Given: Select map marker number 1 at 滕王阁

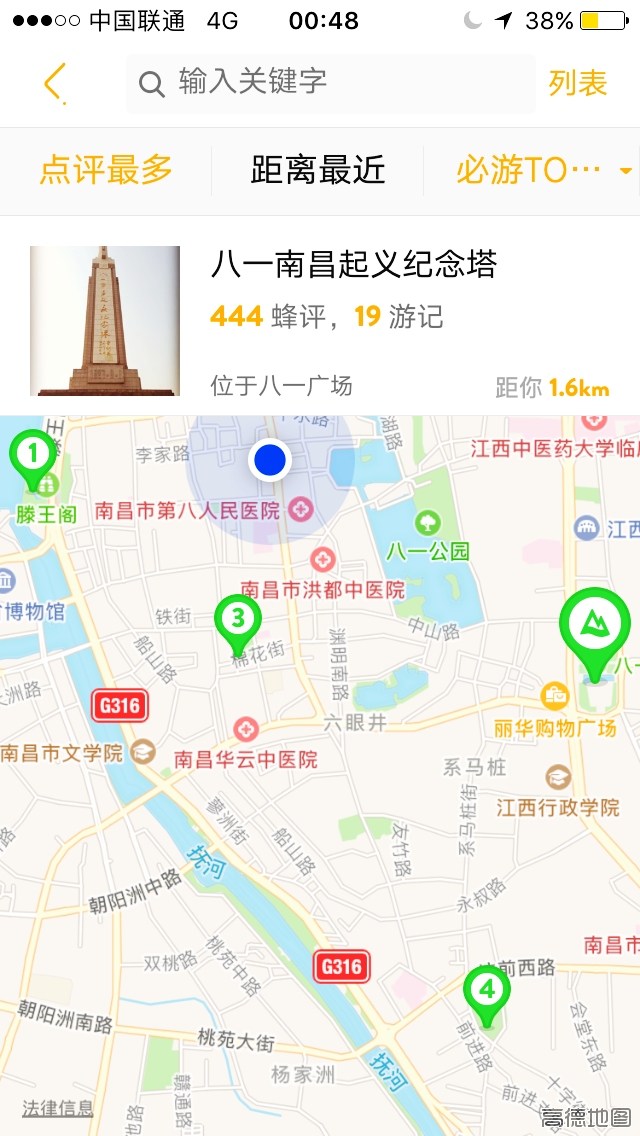Looking at the screenshot, I should [34, 456].
